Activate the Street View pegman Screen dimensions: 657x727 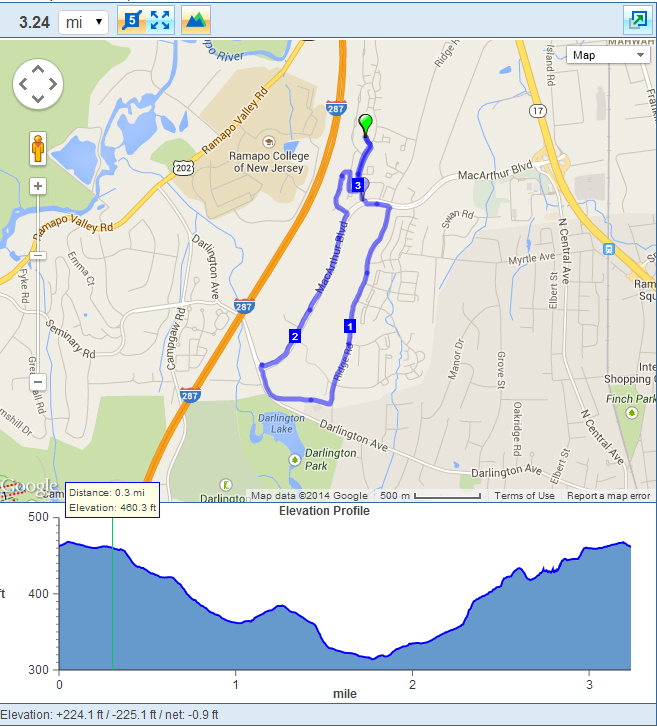tap(38, 148)
